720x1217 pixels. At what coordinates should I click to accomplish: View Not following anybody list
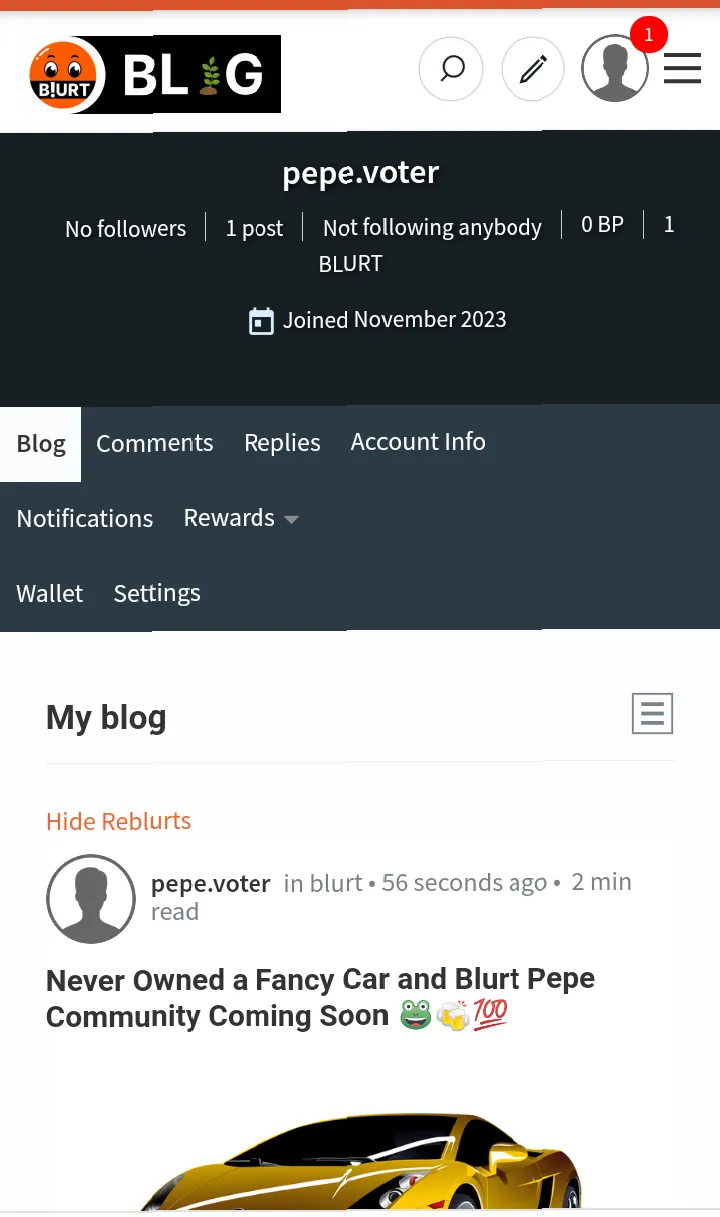point(432,228)
